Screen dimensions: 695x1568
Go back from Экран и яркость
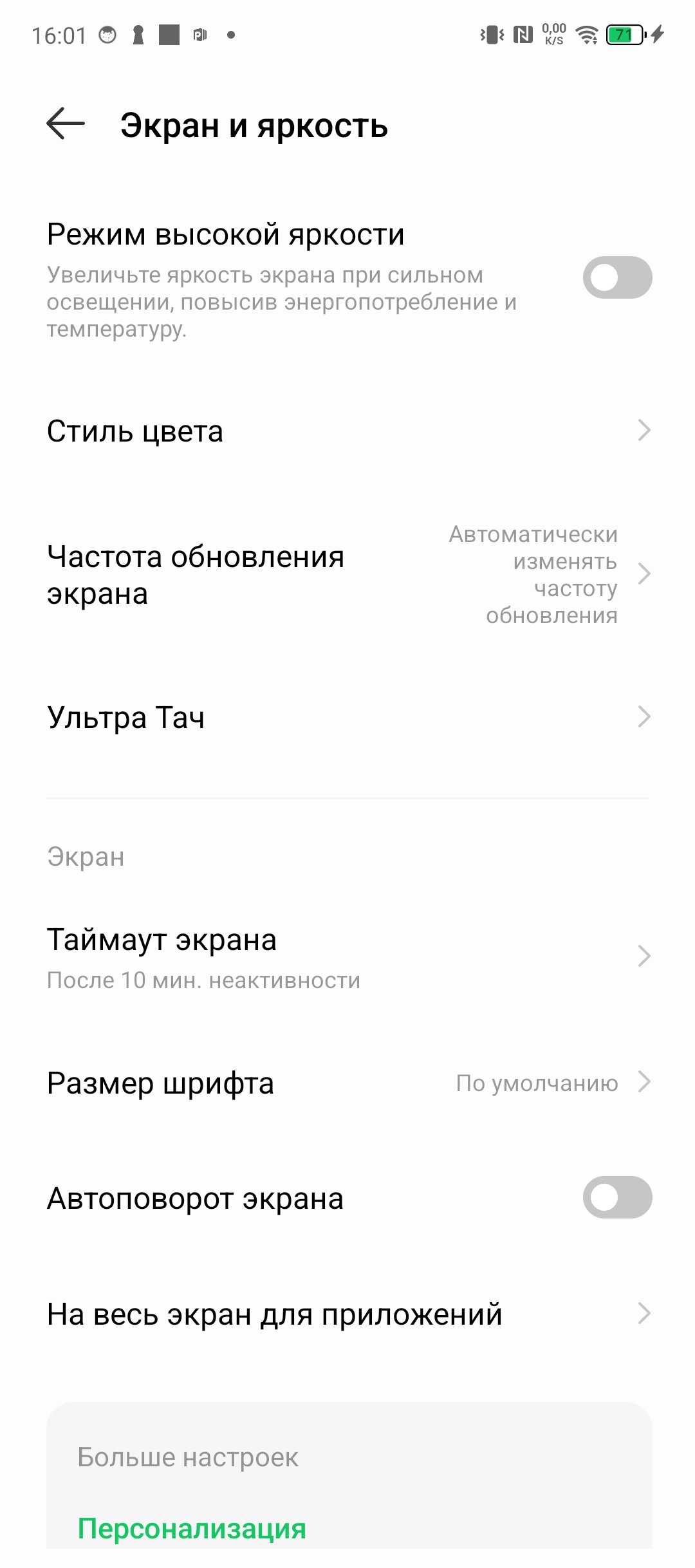tap(66, 124)
